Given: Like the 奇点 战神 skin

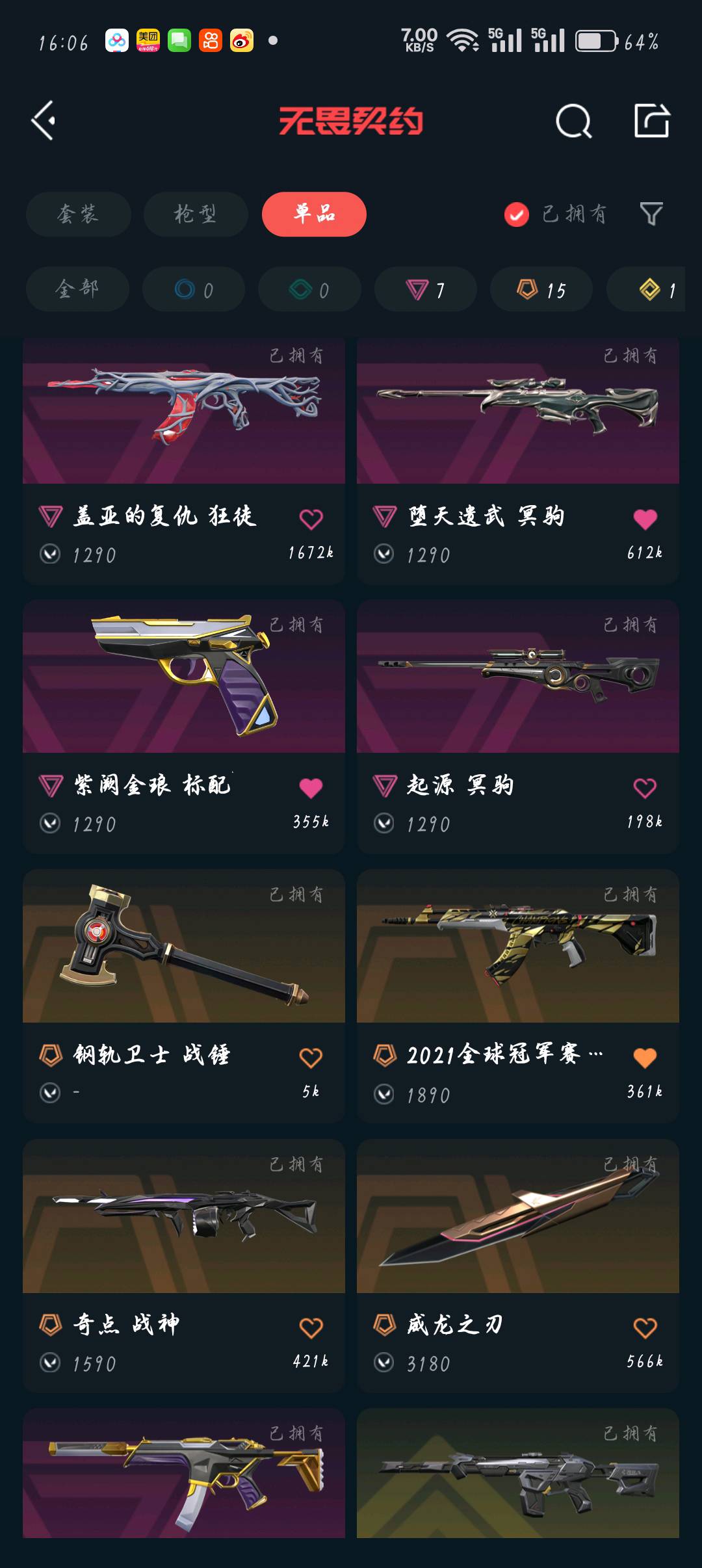Looking at the screenshot, I should click(x=311, y=1327).
